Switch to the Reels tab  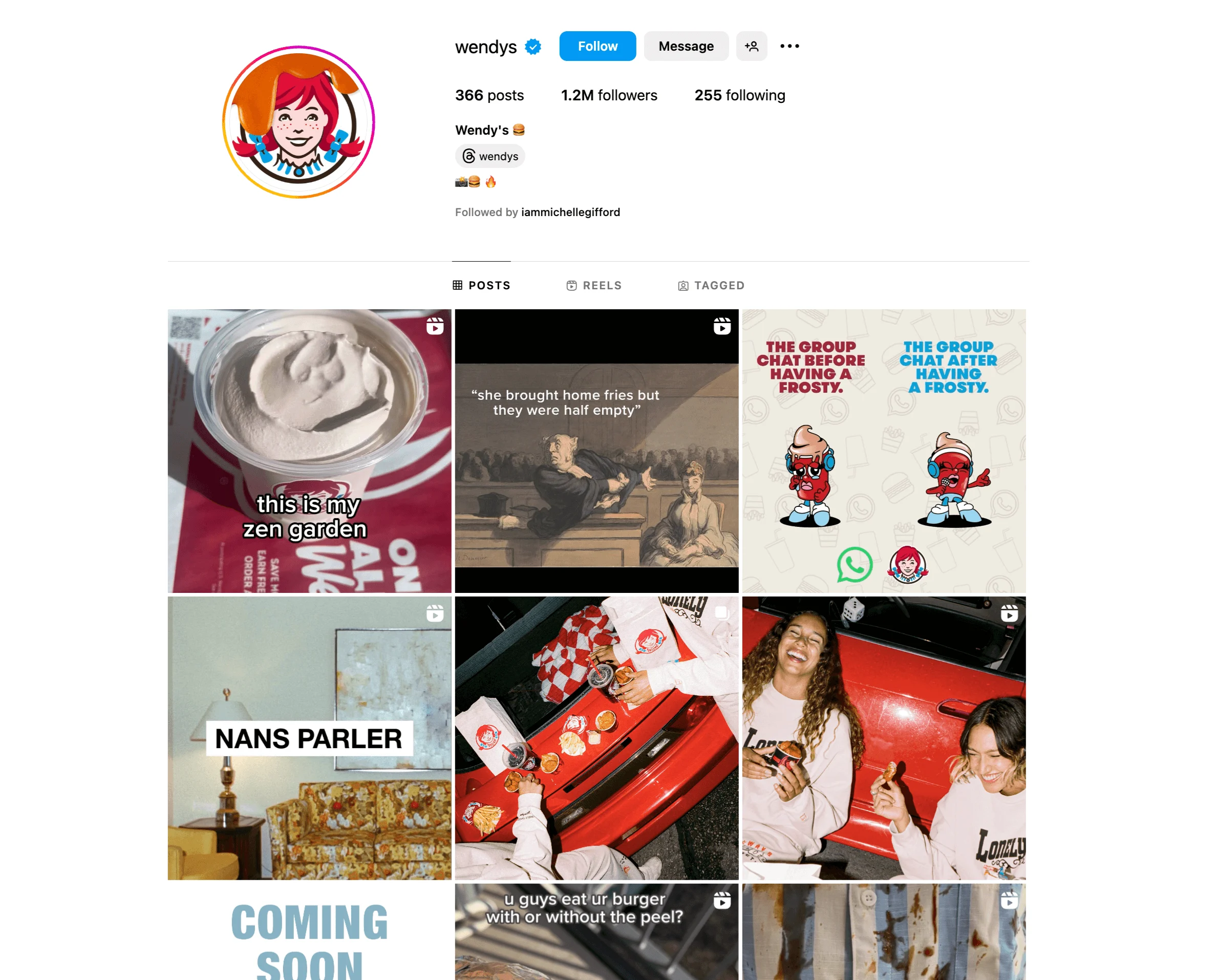[x=594, y=286]
